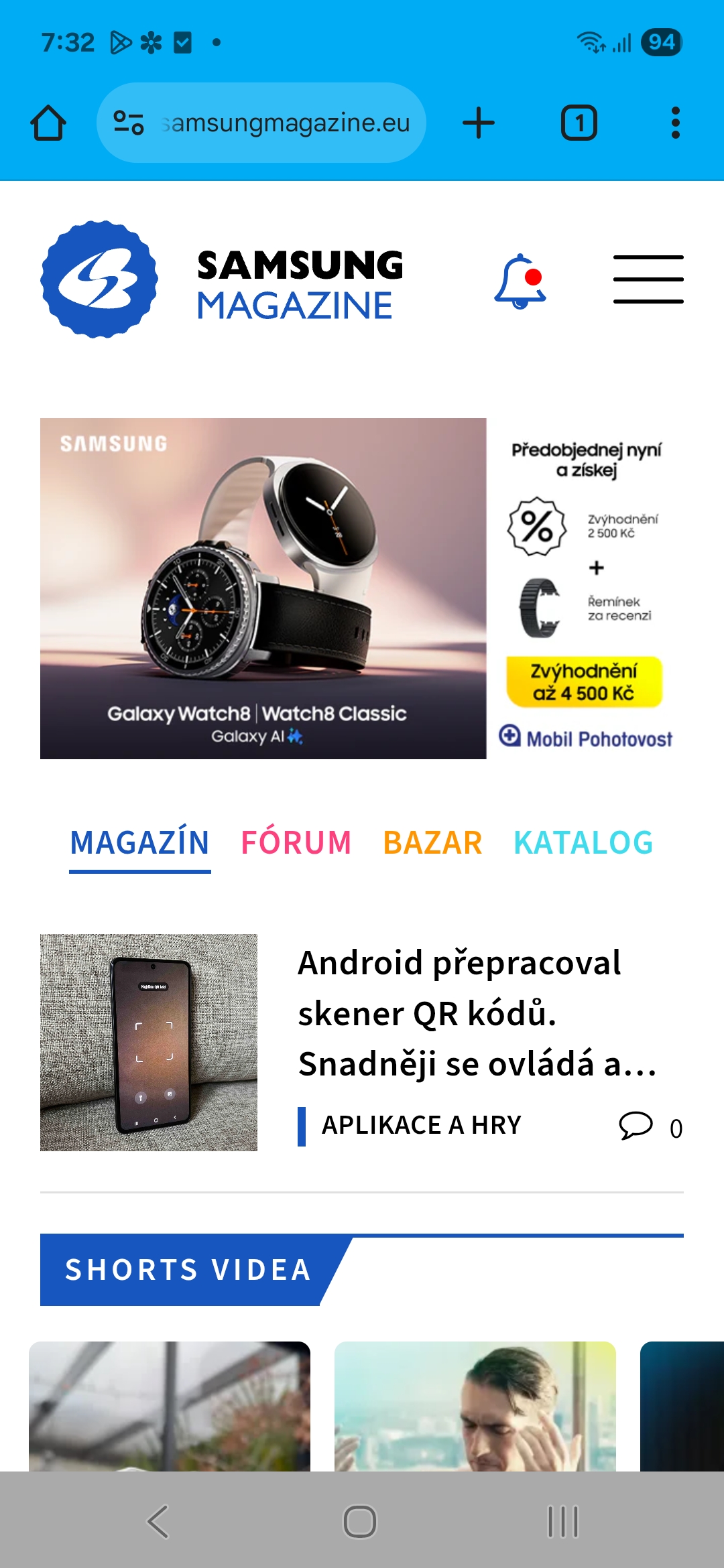Viewport: 724px width, 1568px height.
Task: Open the Galaxy Watch8 ad banner
Action: 362,588
